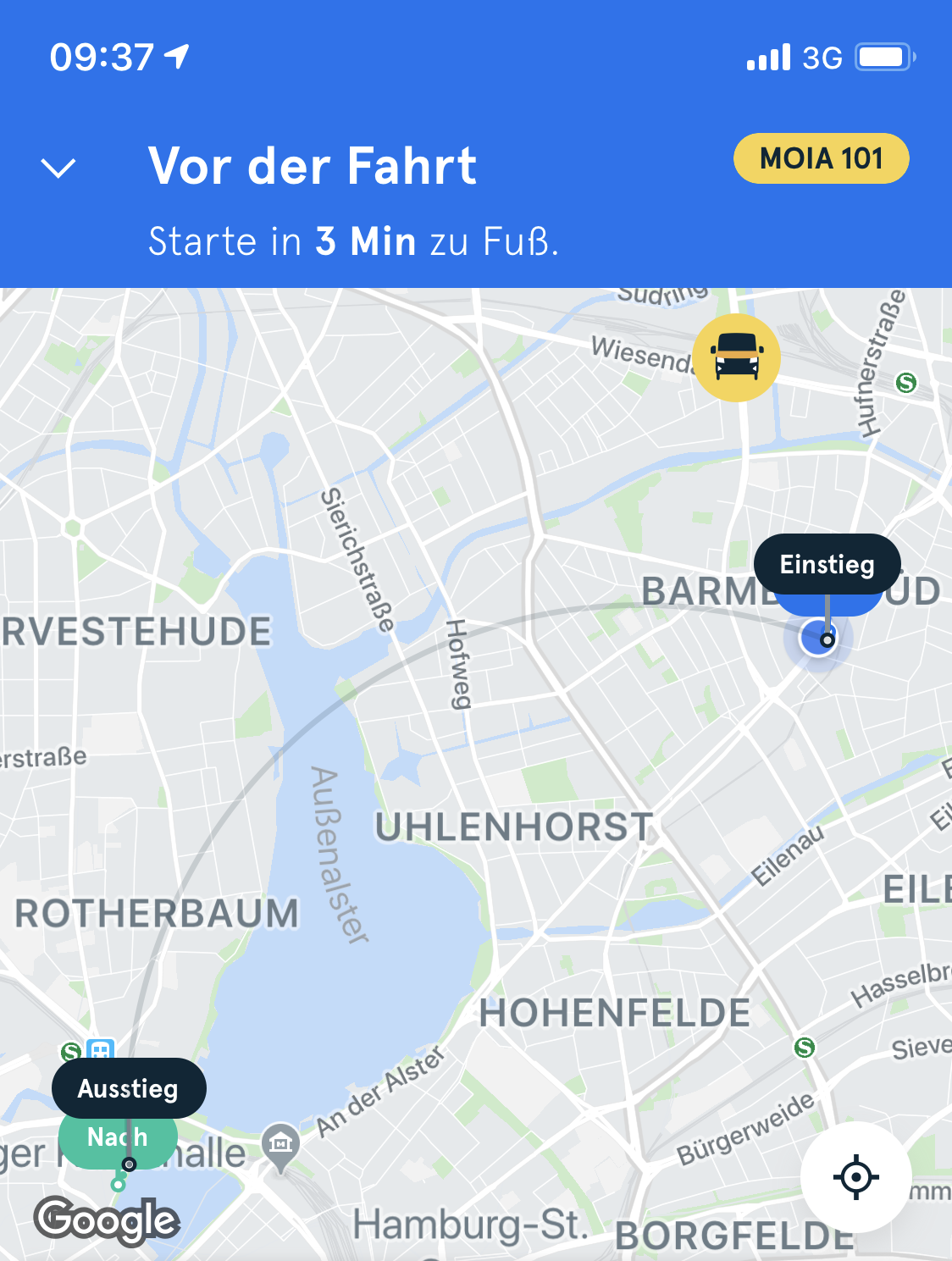Open the Ausstieg drop-off label
952x1261 pixels.
128,1088
